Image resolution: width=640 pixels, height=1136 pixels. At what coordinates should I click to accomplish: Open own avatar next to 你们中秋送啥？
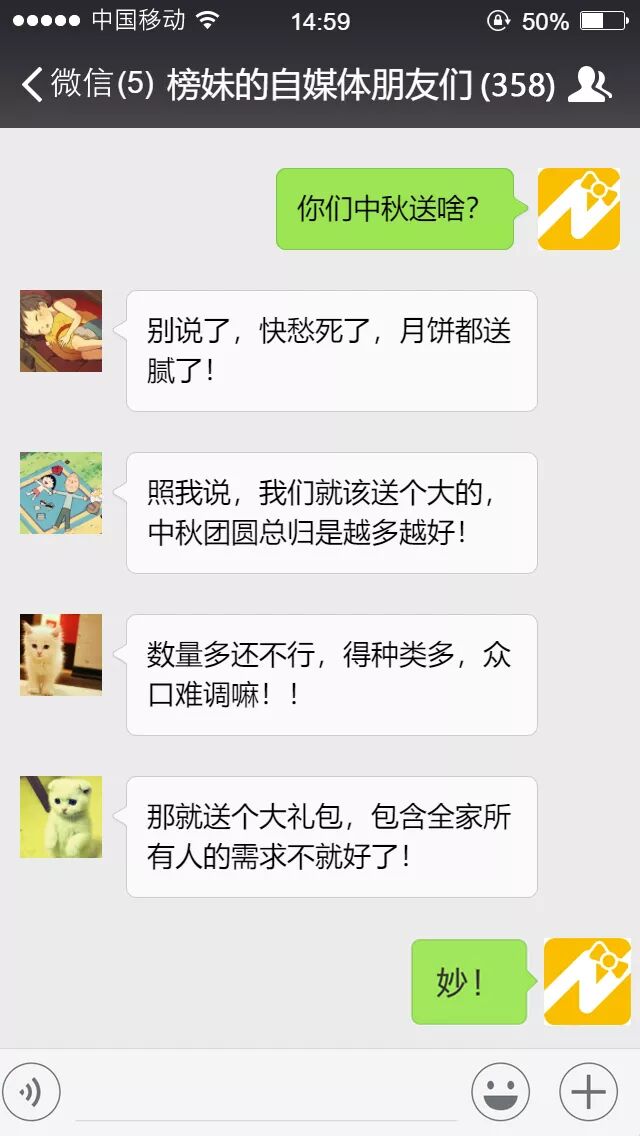pos(579,209)
